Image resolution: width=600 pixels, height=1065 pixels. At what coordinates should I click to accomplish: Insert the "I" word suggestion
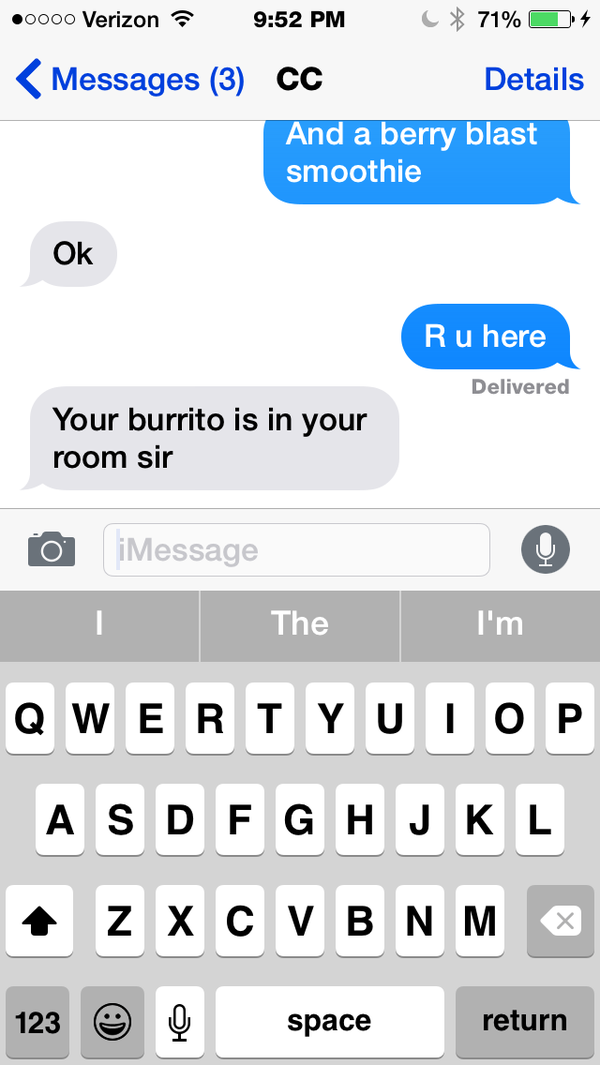(x=99, y=624)
